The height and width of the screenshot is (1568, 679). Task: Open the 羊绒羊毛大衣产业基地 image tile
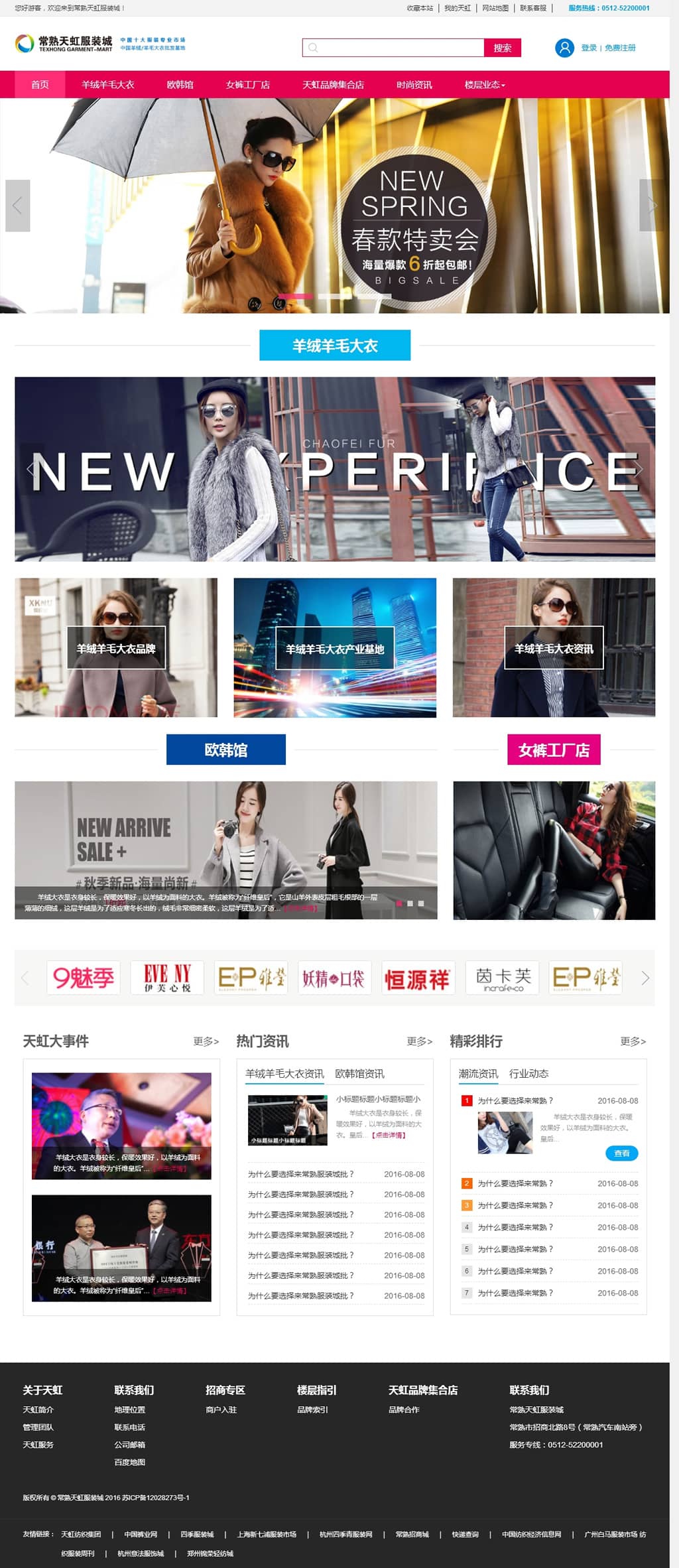pos(335,648)
